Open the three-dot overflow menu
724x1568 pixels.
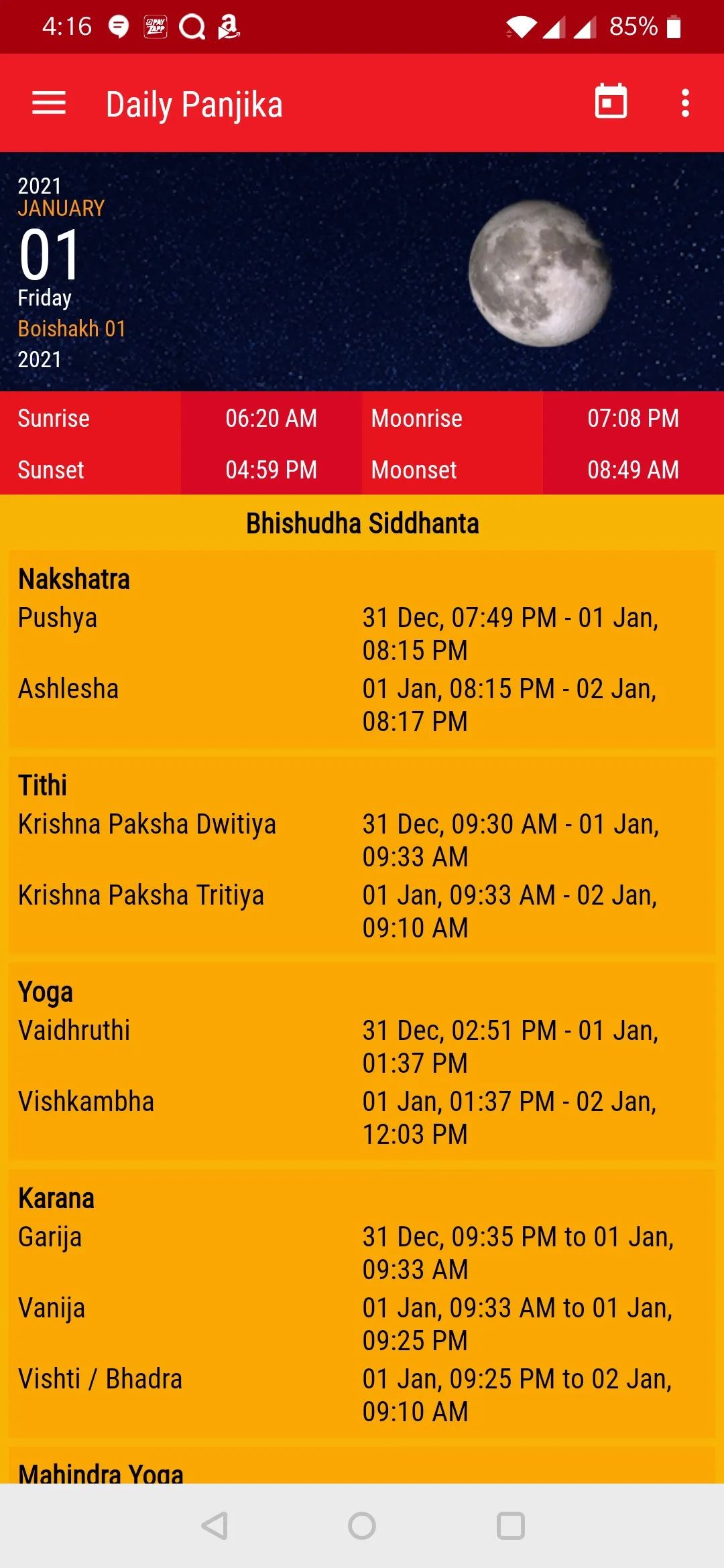pyautogui.click(x=685, y=103)
